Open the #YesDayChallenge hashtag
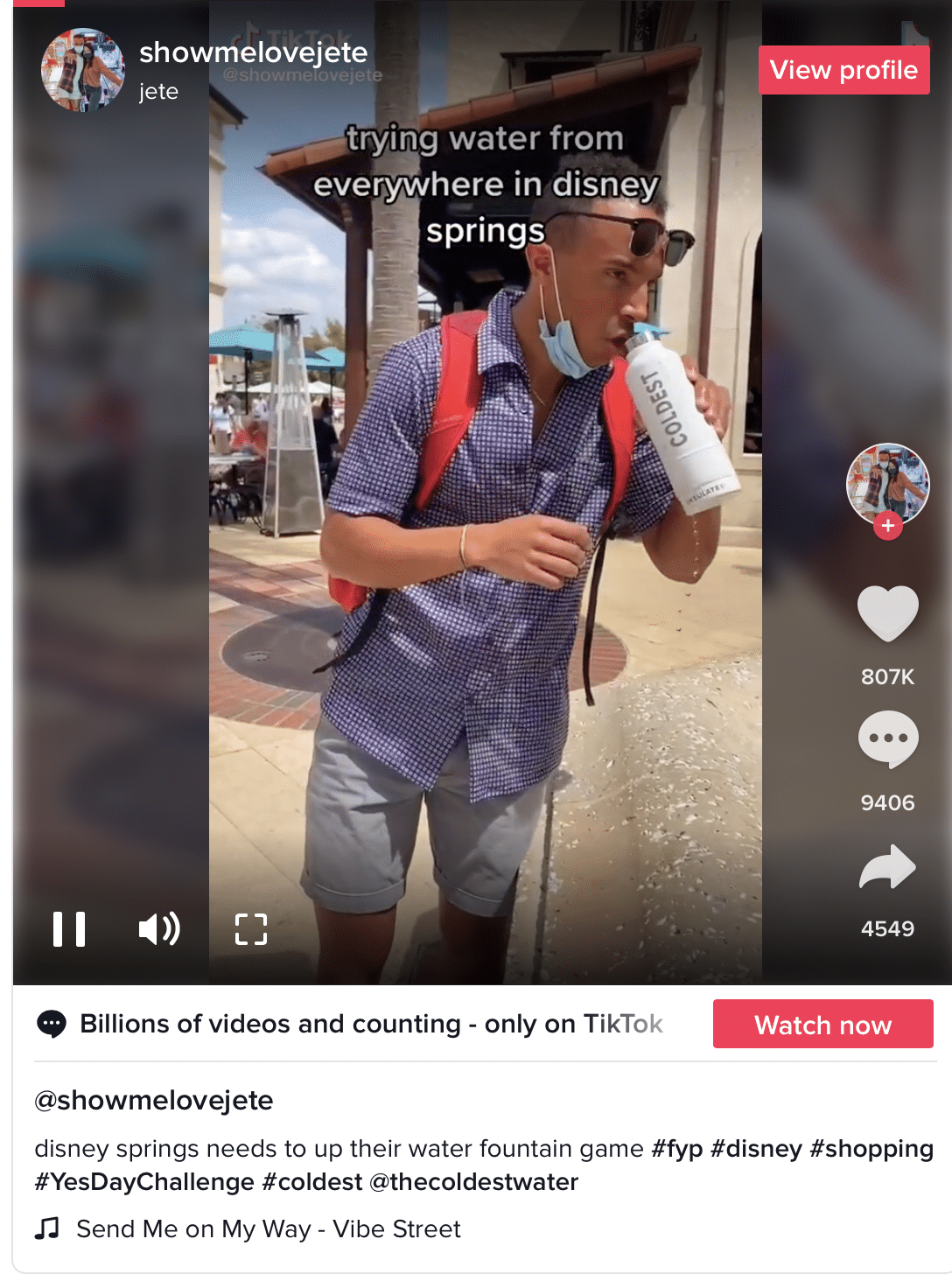 point(144,1182)
